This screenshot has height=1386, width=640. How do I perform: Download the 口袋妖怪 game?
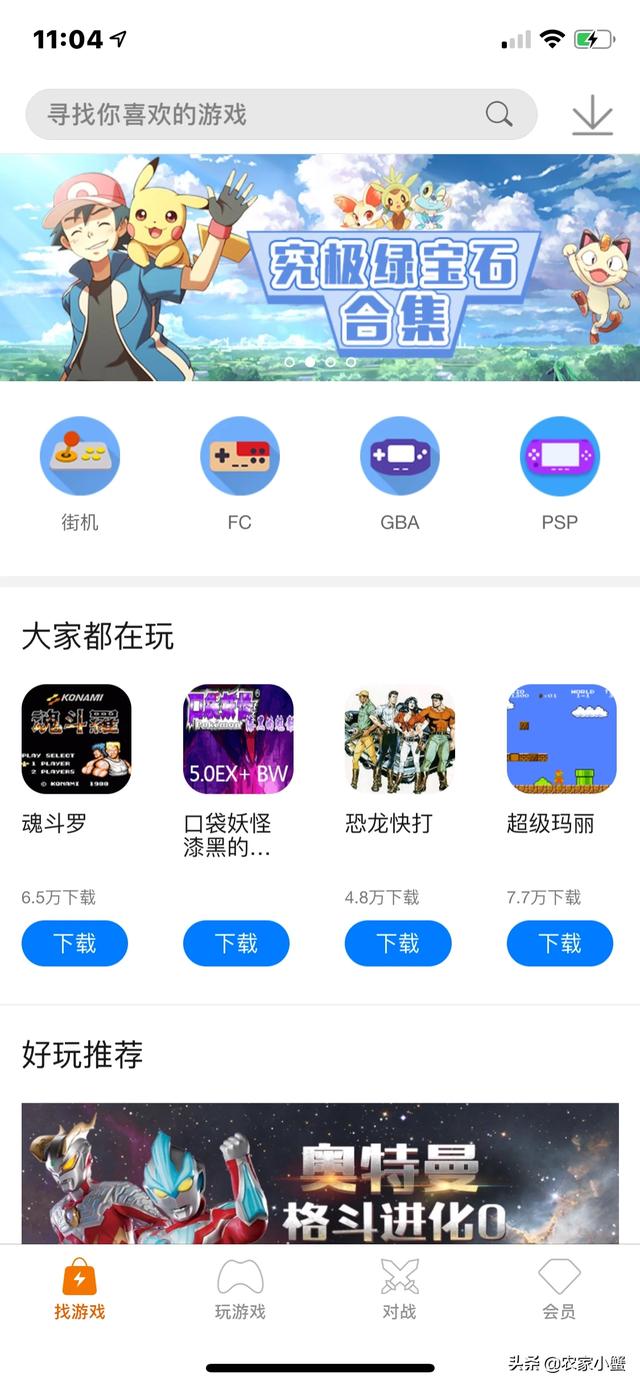point(237,943)
